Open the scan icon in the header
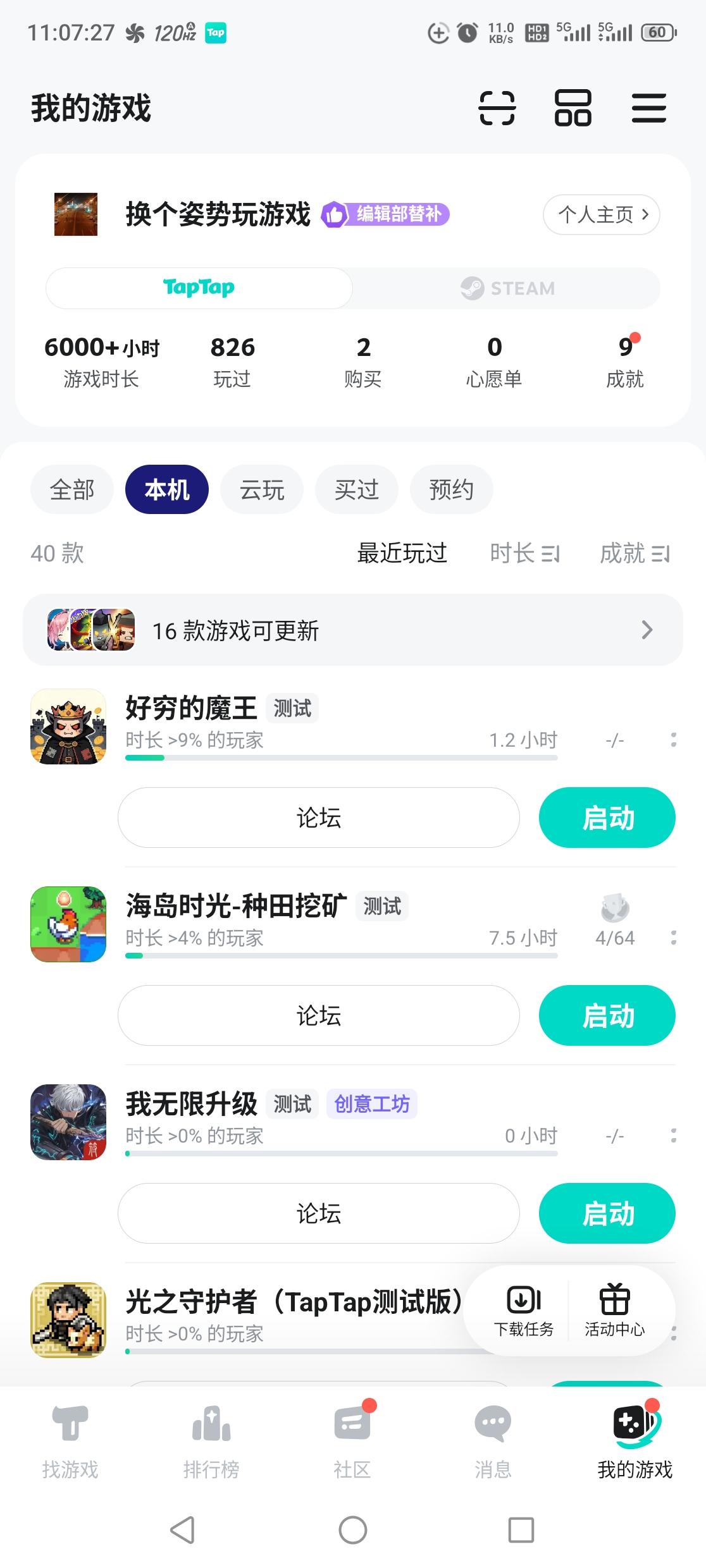Viewport: 706px width, 1568px height. (x=497, y=108)
